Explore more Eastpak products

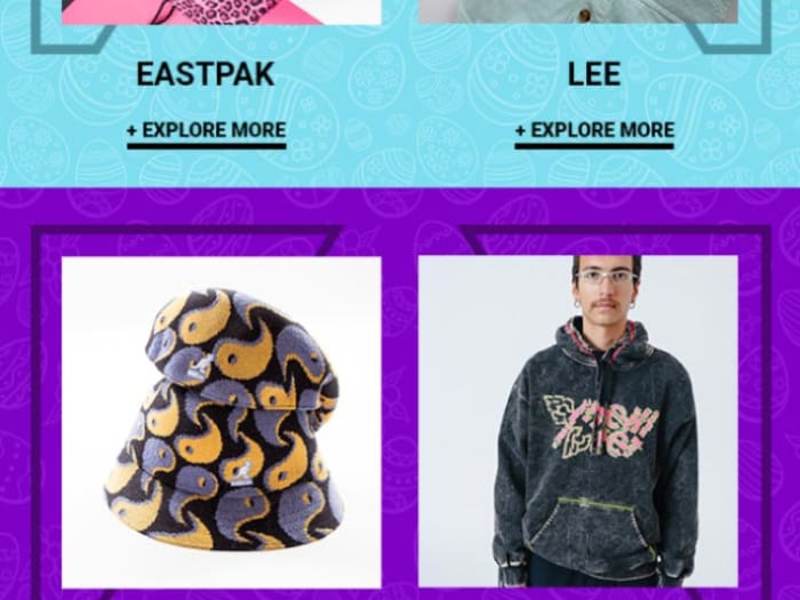click(x=206, y=130)
